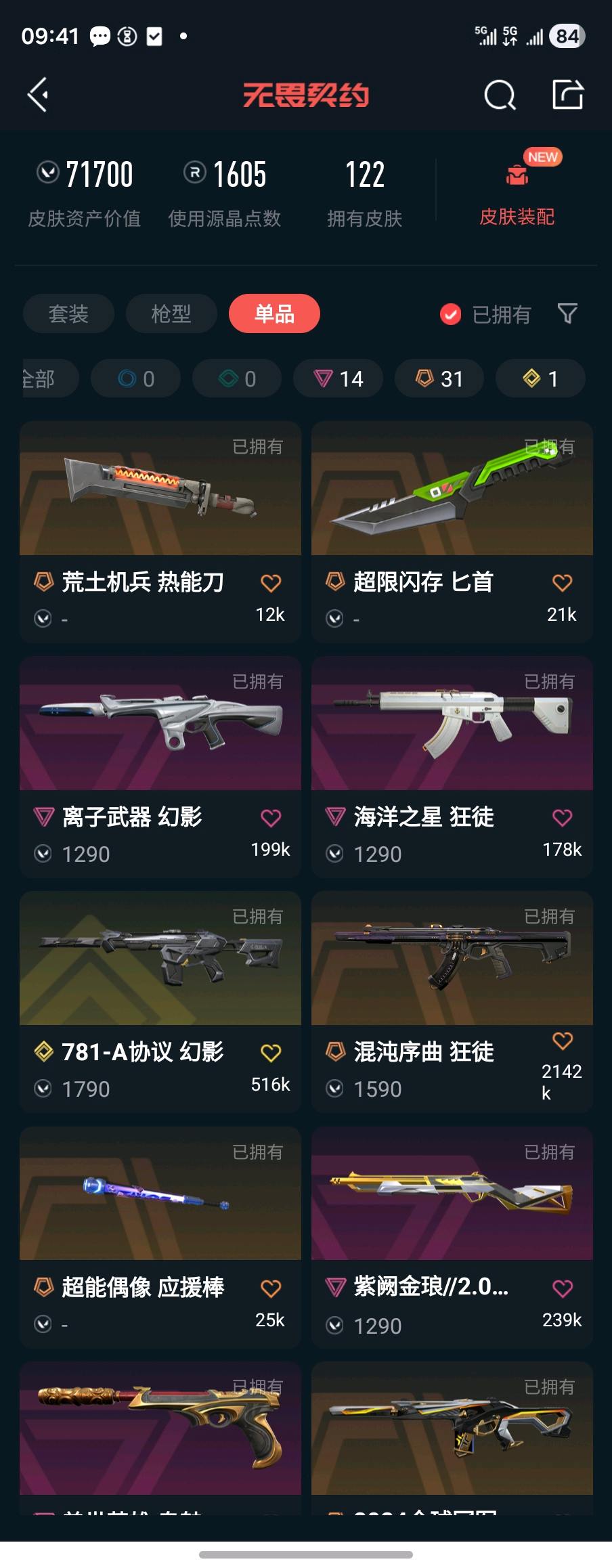This screenshot has height=1568, width=612.
Task: Filter by the yellow chip showing 1
Action: coord(540,378)
